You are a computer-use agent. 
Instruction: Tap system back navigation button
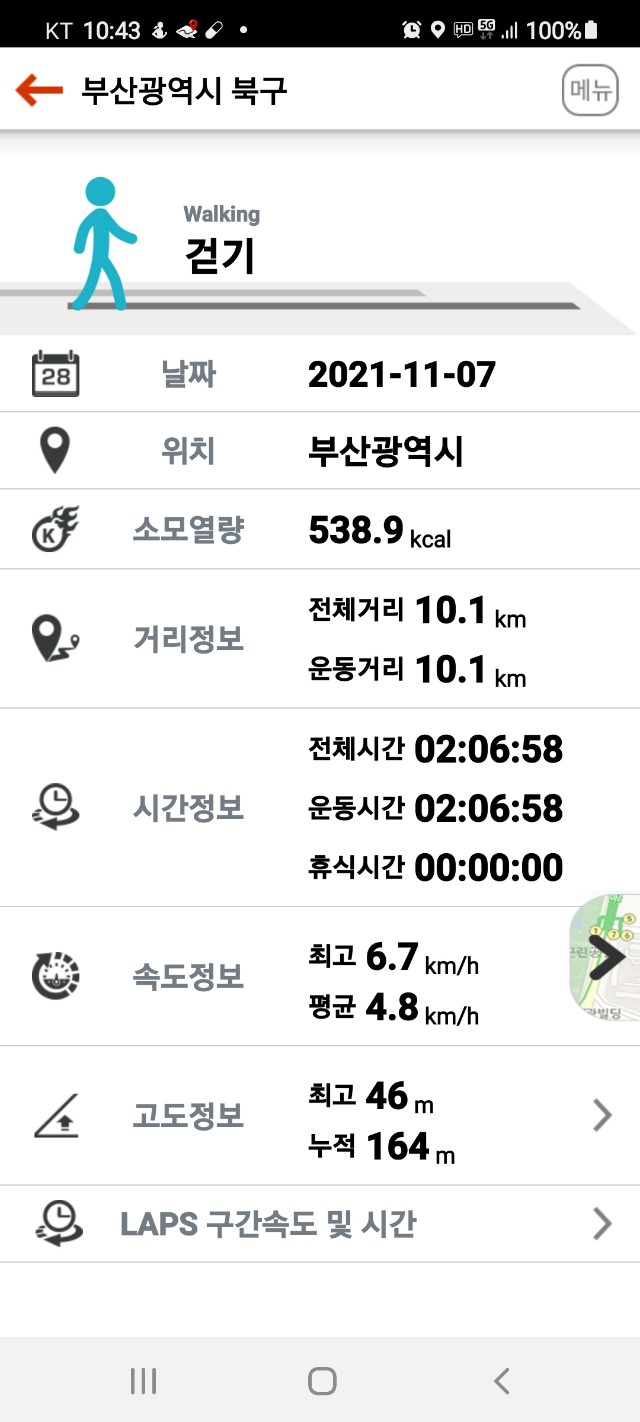pyautogui.click(x=502, y=1381)
